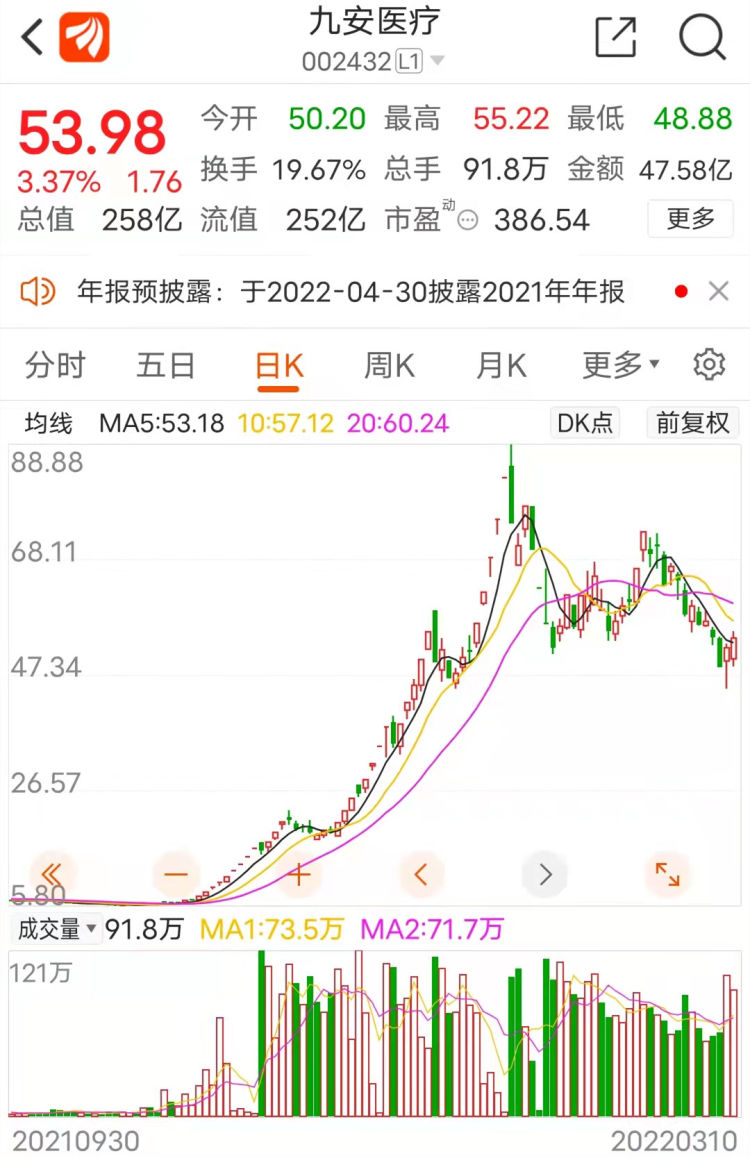Switch to the 周K chart tab
750x1158 pixels.
click(x=388, y=364)
